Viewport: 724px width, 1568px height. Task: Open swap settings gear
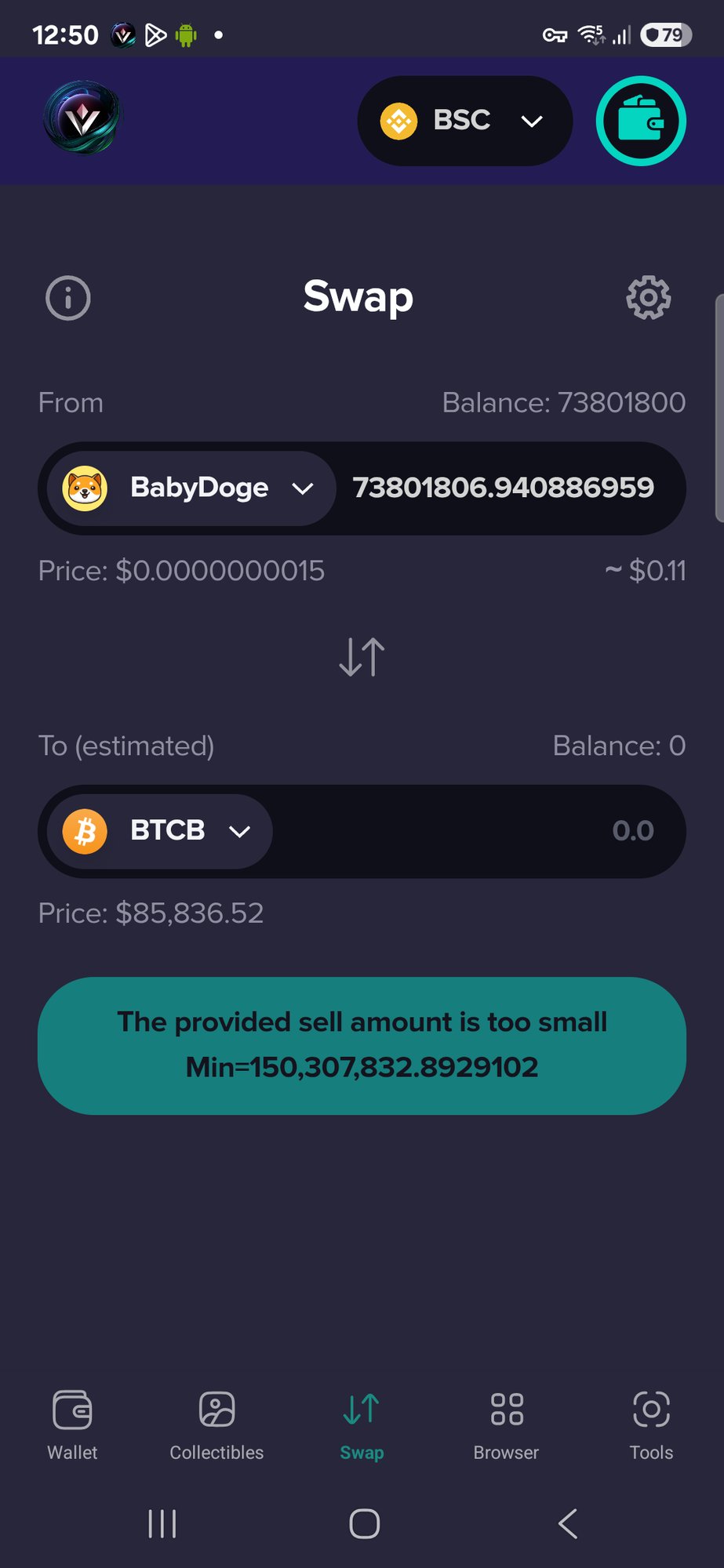pyautogui.click(x=648, y=298)
